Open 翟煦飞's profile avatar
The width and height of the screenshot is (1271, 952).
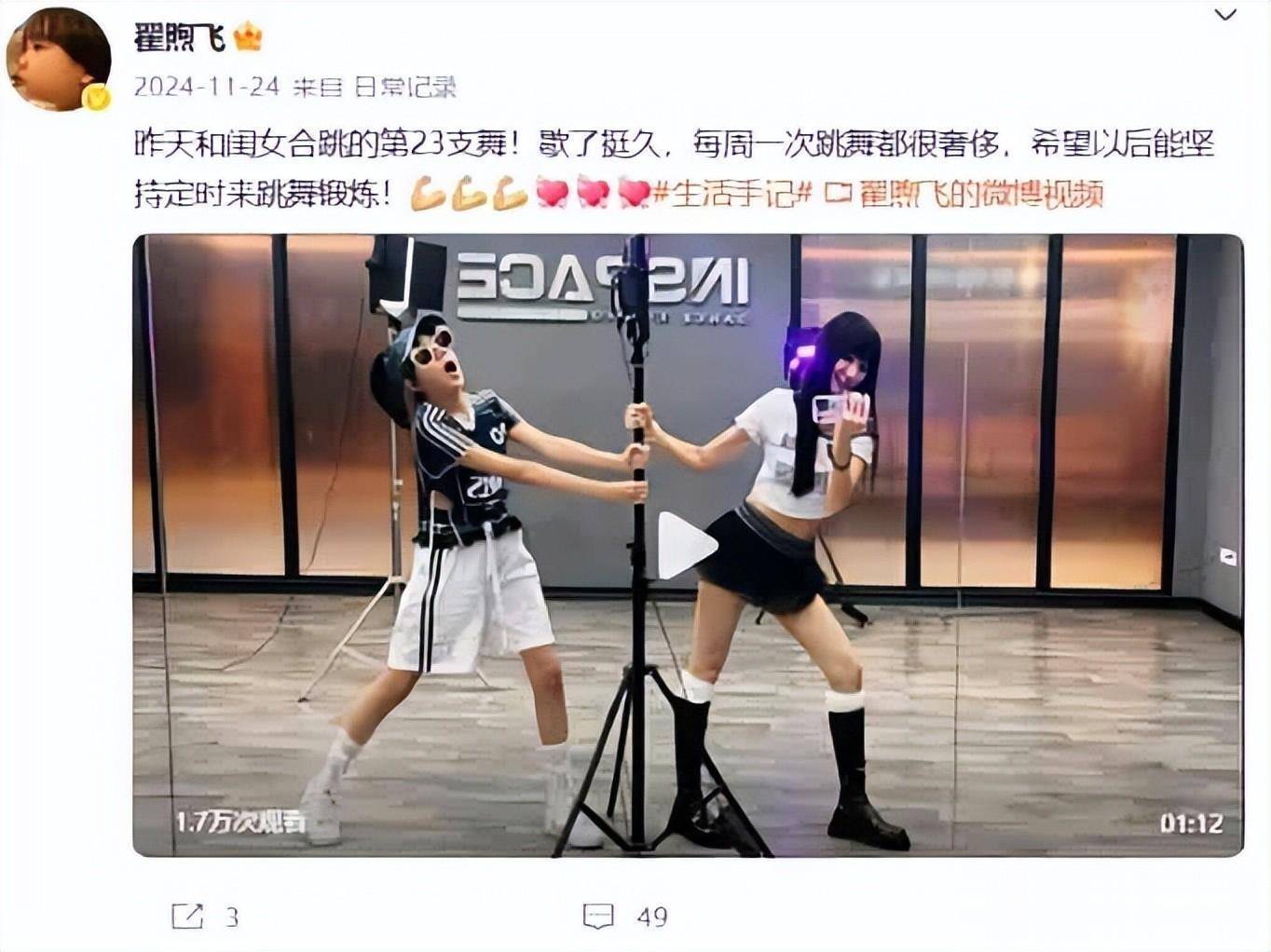click(x=60, y=61)
